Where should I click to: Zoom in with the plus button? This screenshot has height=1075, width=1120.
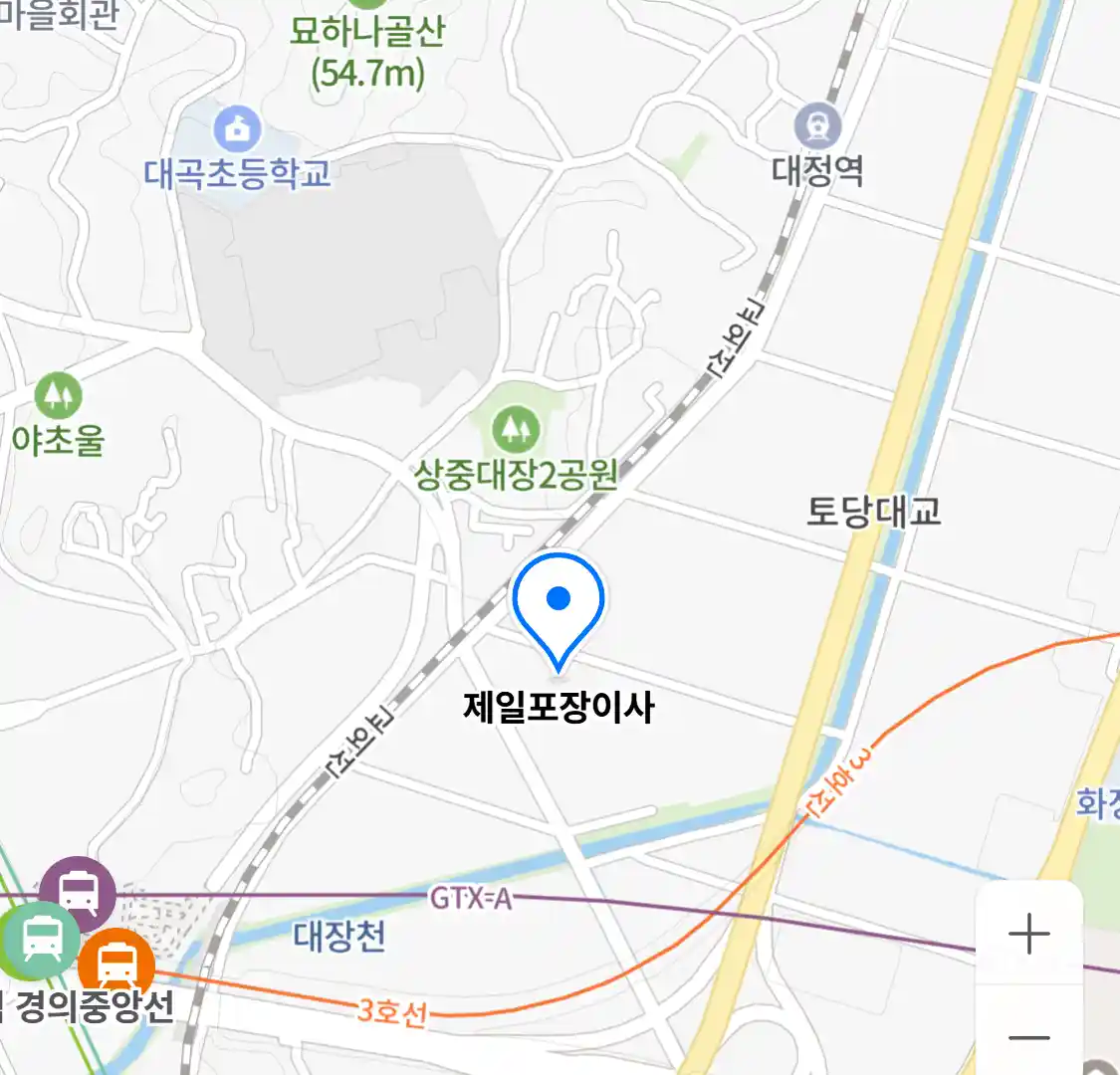pyautogui.click(x=1028, y=935)
